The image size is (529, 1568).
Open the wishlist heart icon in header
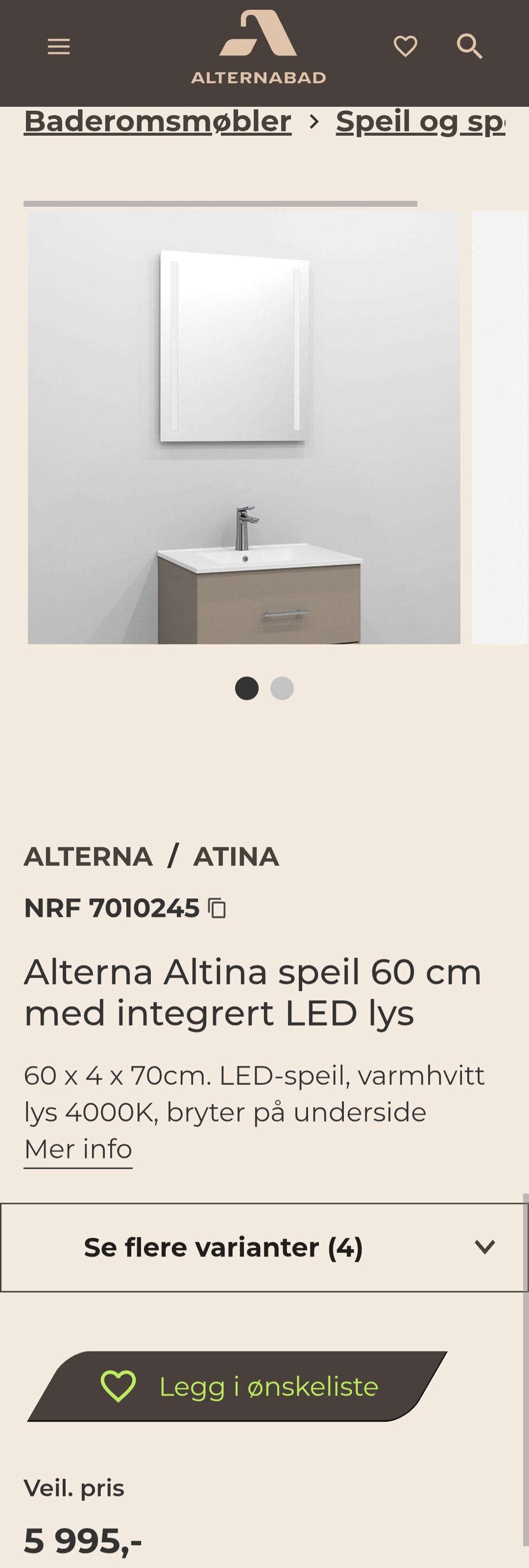pyautogui.click(x=405, y=46)
